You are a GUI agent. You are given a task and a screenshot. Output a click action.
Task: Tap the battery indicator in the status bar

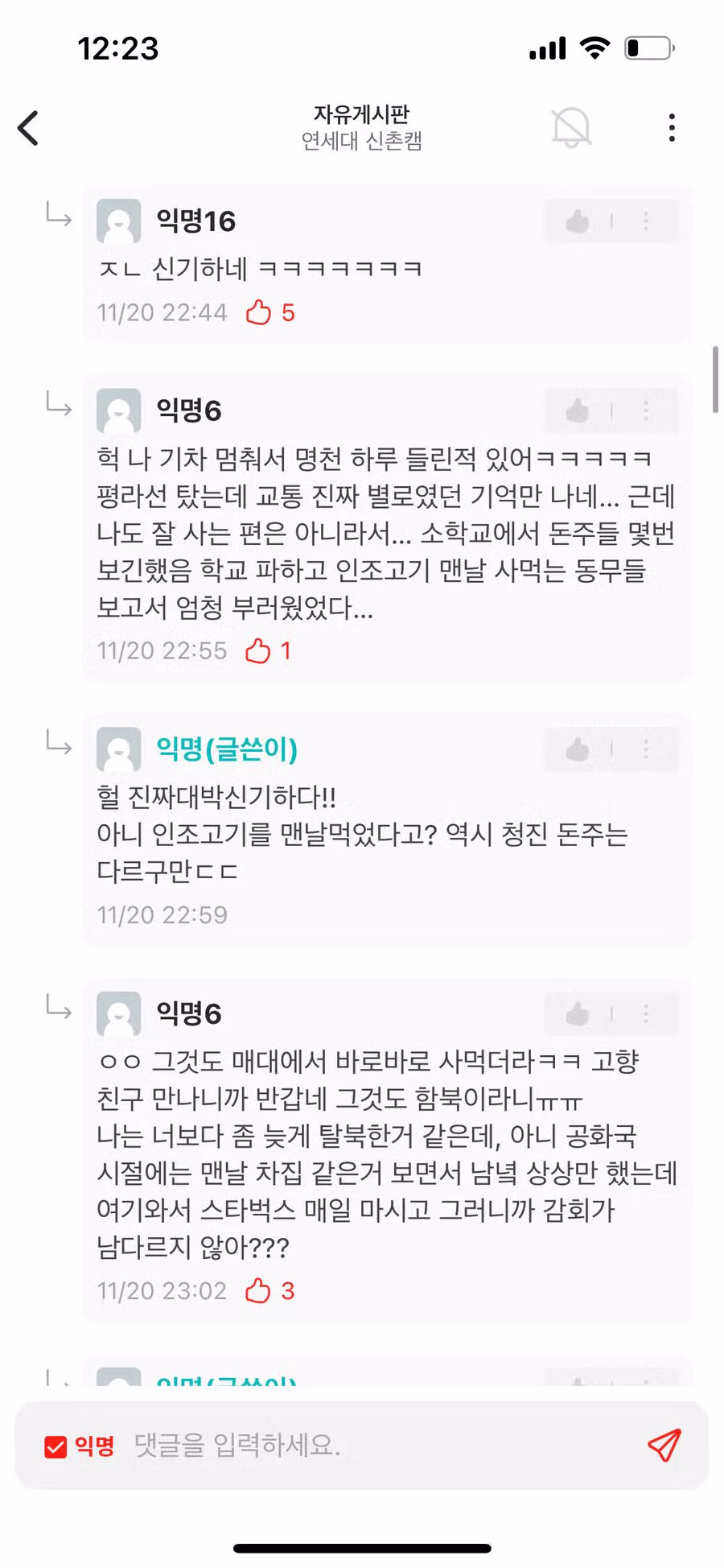pyautogui.click(x=648, y=48)
